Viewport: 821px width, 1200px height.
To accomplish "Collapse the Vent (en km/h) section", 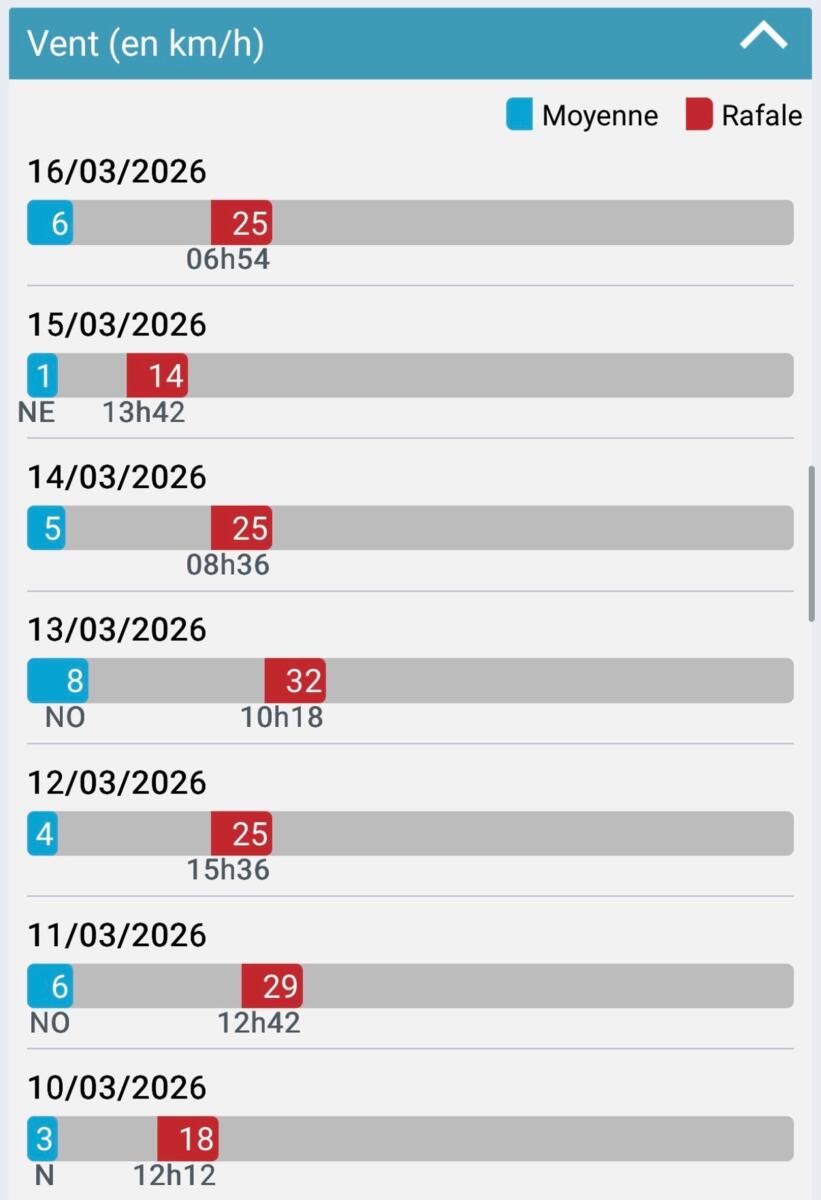I will [763, 40].
